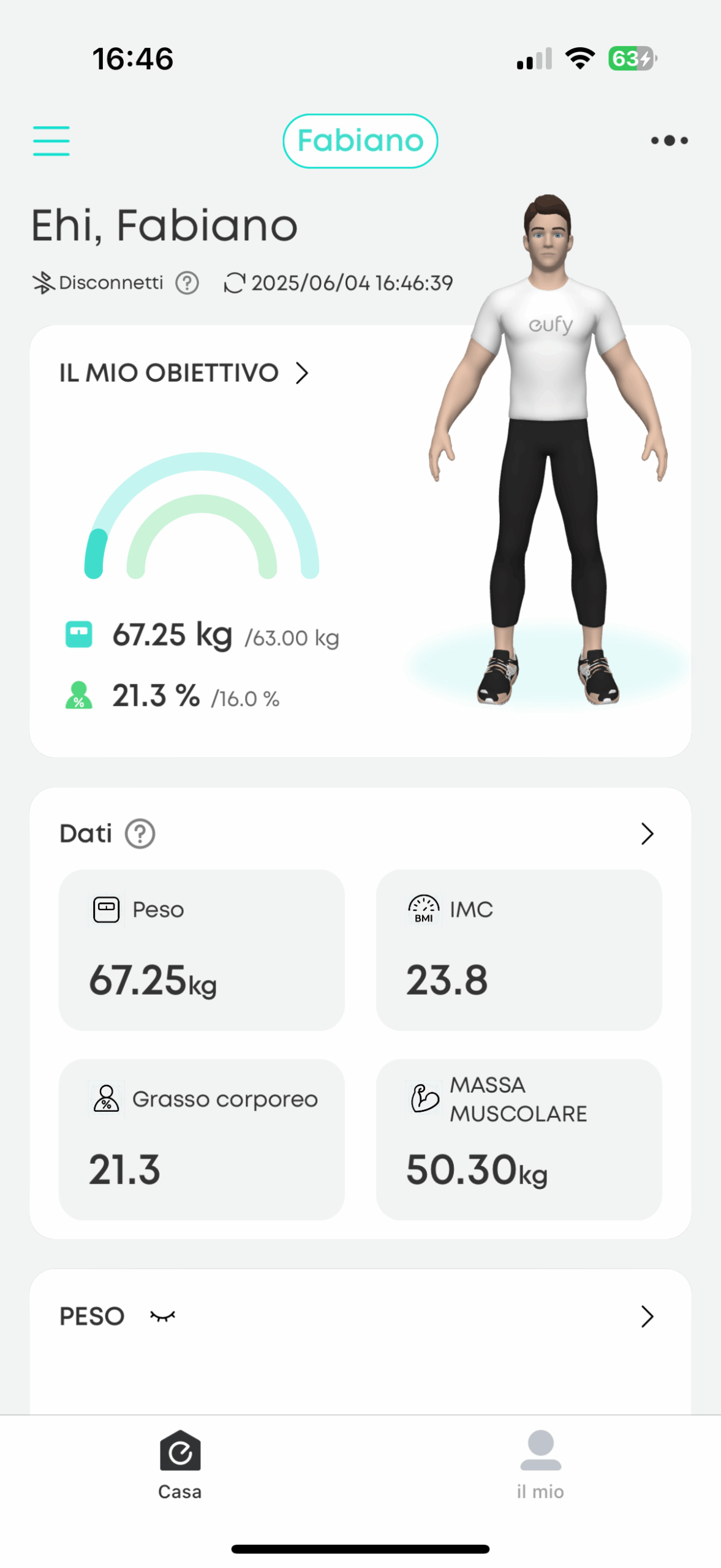Expand the Dati section chevron
721x1568 pixels.
[x=647, y=834]
